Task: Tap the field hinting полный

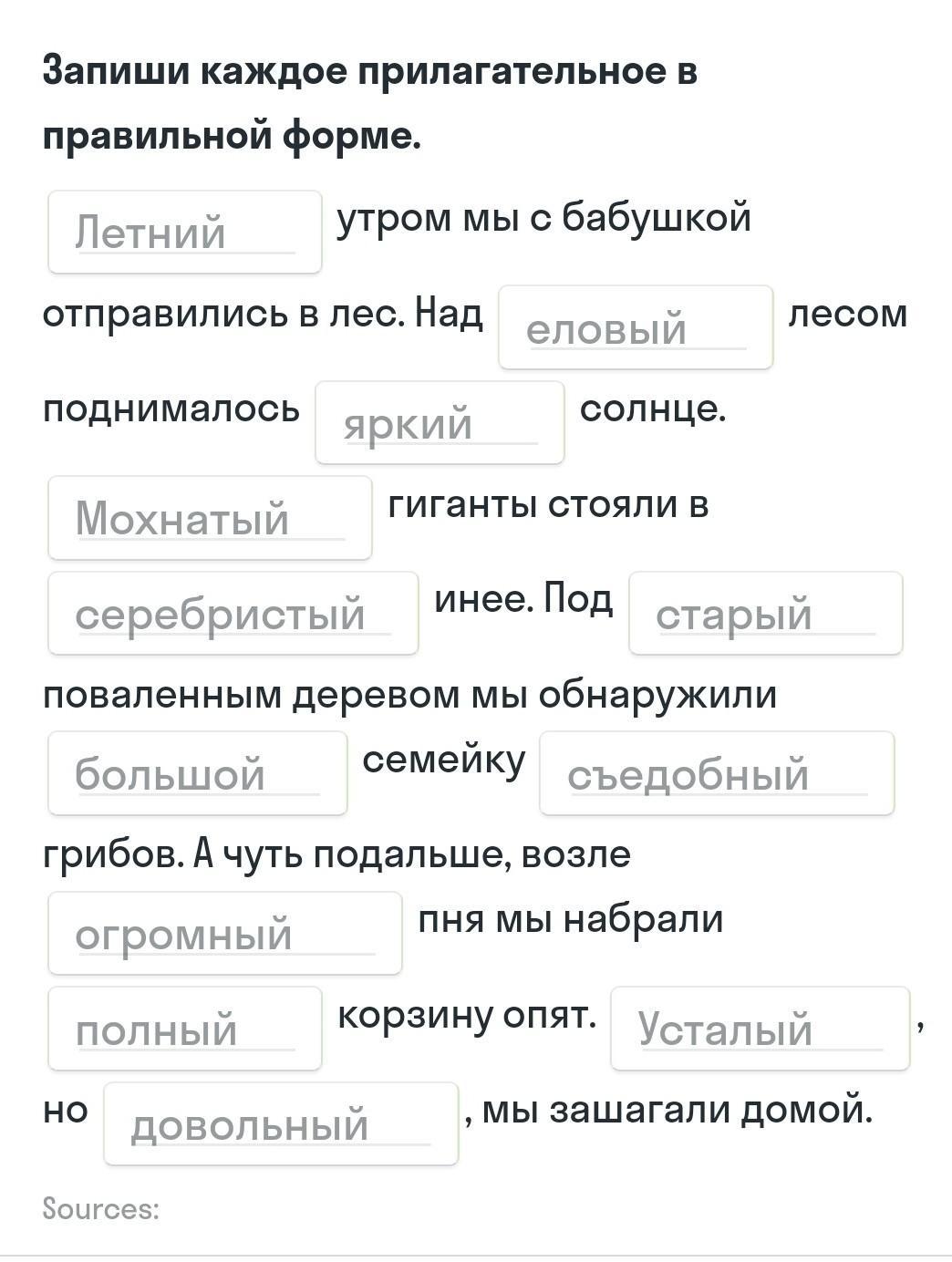Action: point(185,1028)
